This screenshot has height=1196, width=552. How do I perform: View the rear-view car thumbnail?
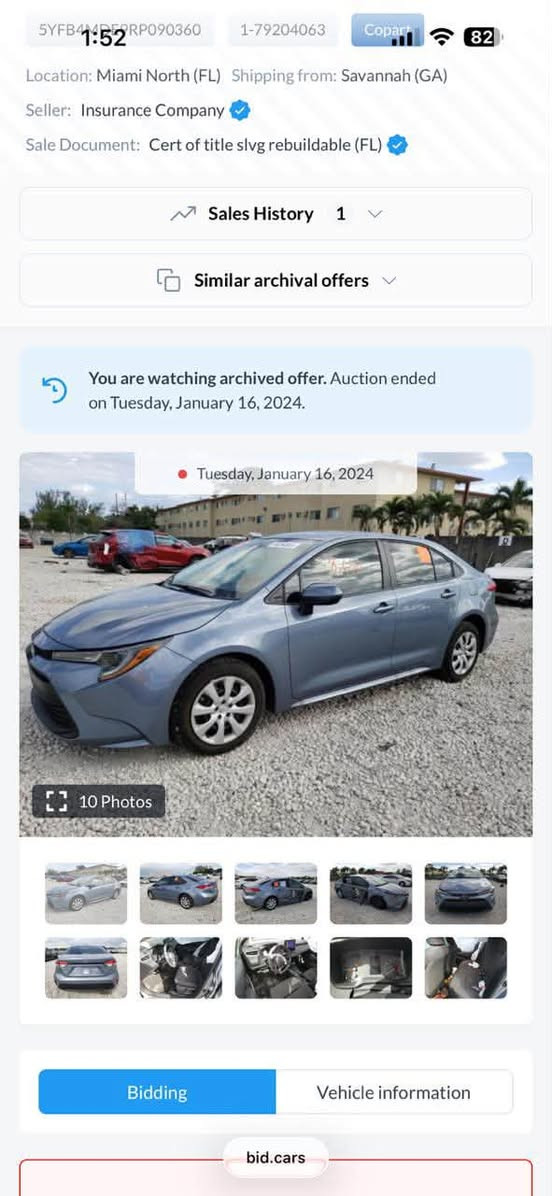pos(86,967)
